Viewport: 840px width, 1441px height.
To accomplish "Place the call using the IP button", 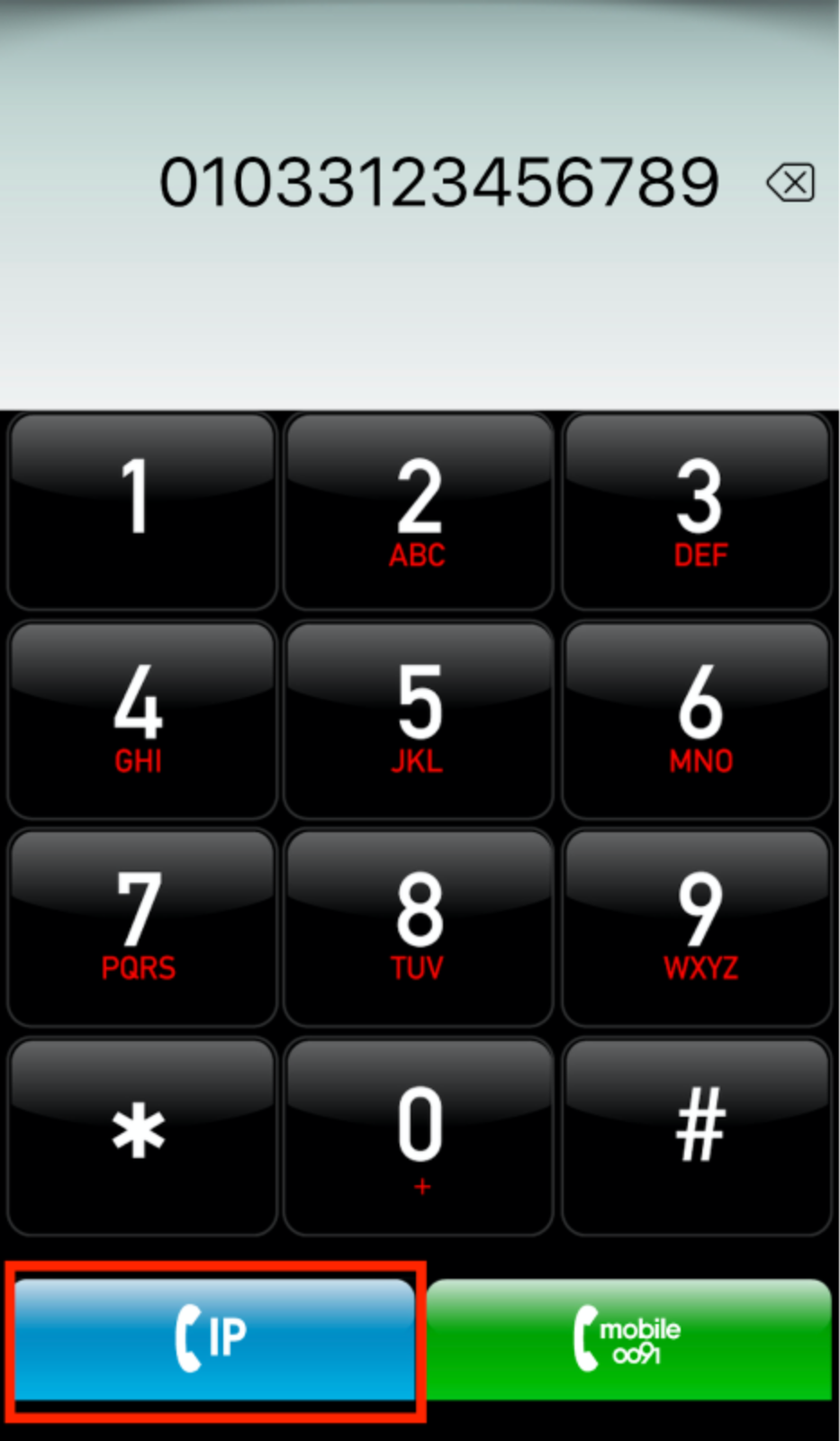I will 214,1339.
